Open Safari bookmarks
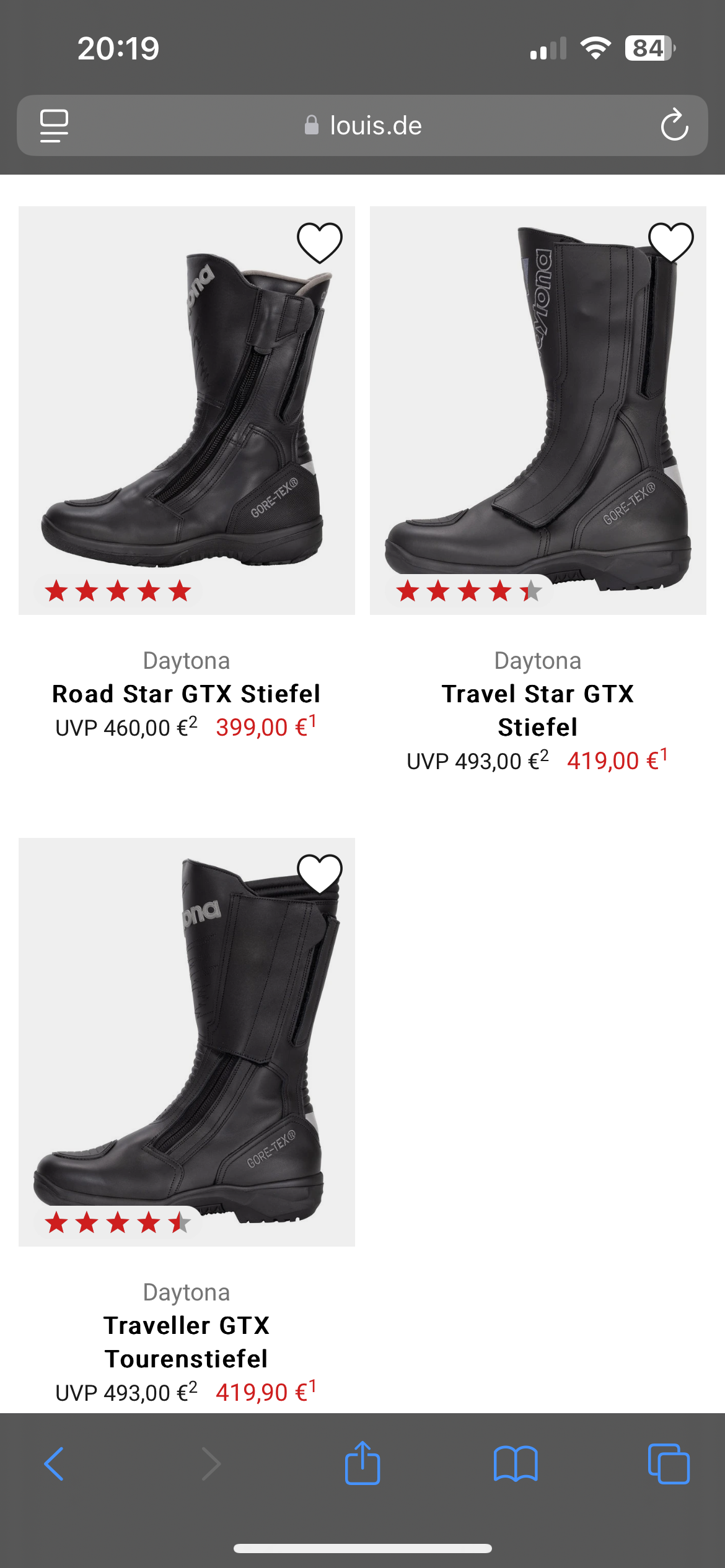This screenshot has height=1568, width=725. (516, 1464)
